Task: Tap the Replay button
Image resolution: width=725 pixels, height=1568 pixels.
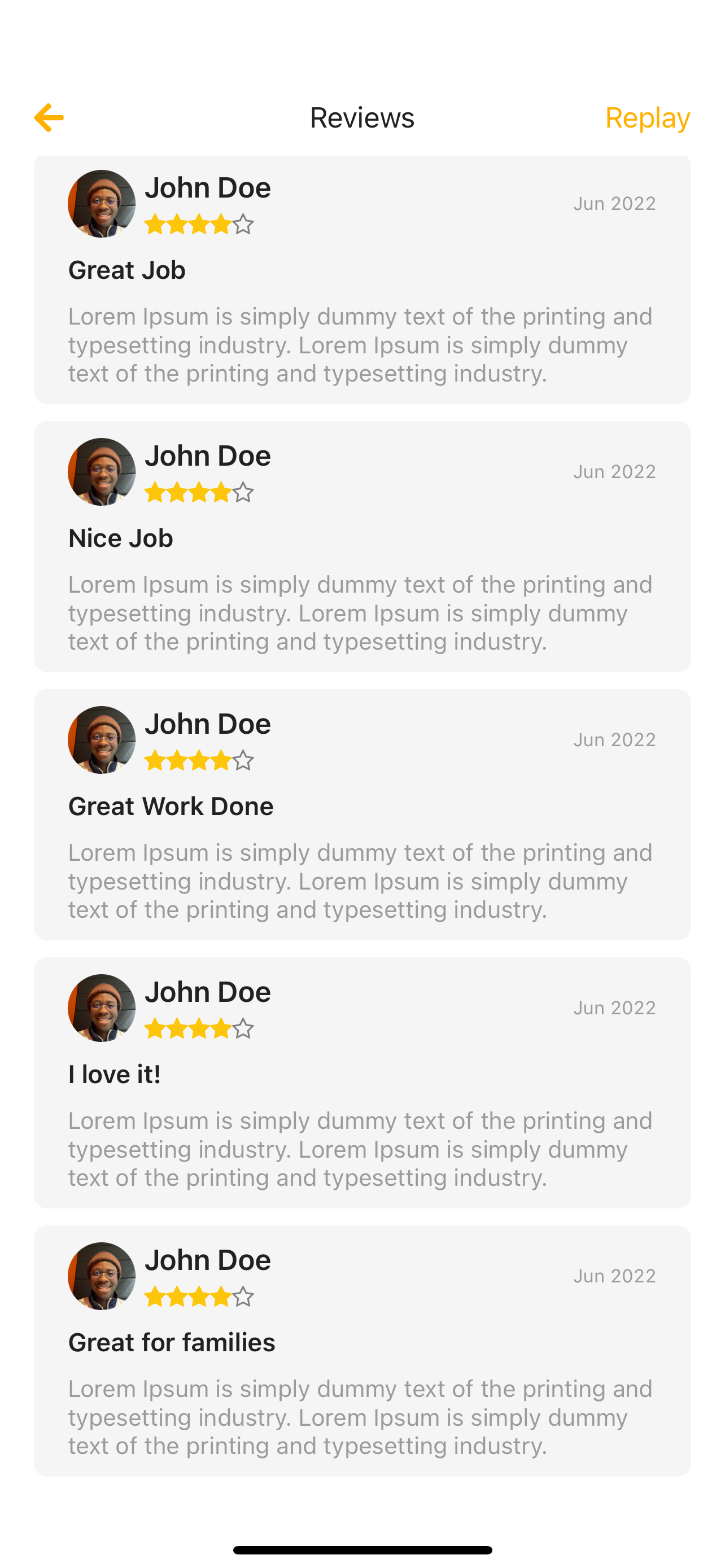Action: tap(647, 117)
